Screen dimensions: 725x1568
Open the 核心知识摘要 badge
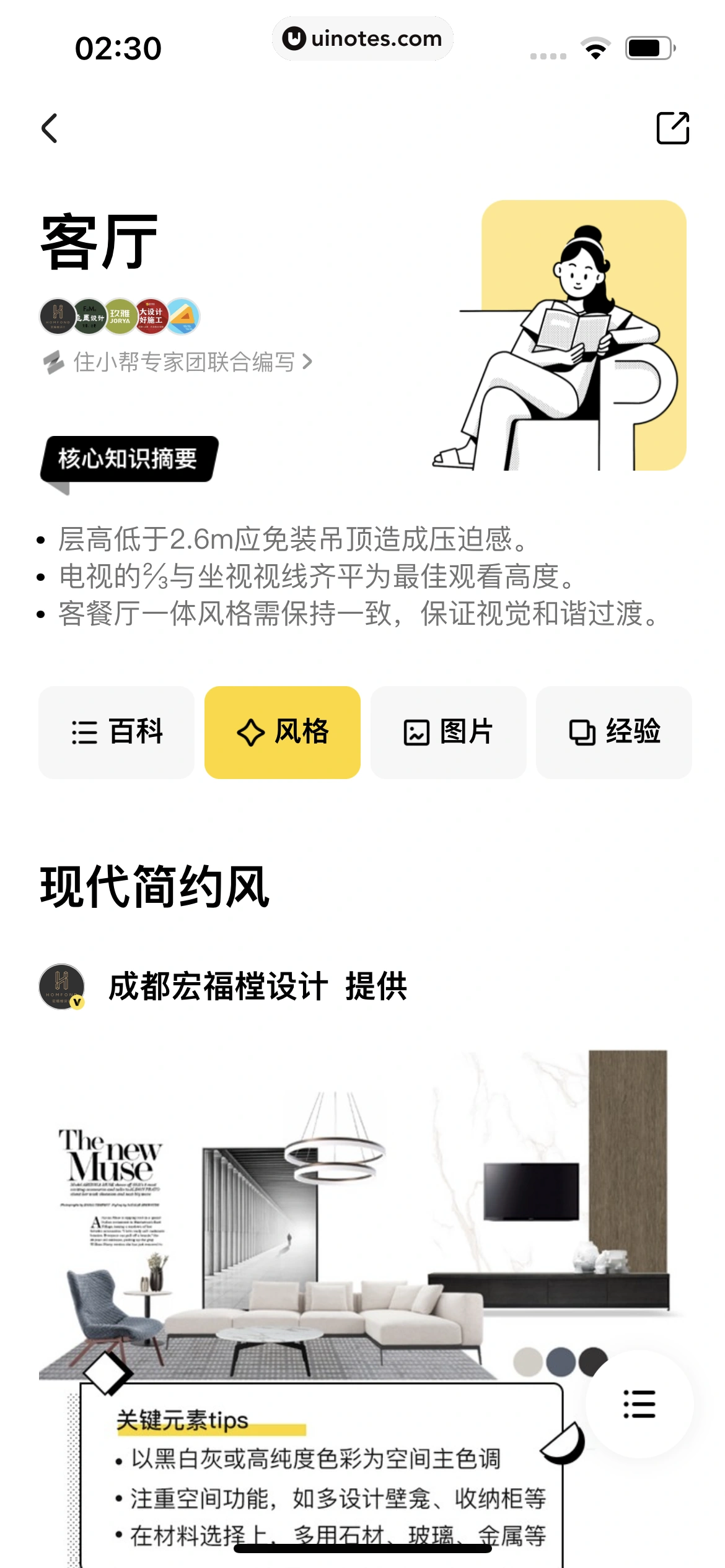point(128,458)
